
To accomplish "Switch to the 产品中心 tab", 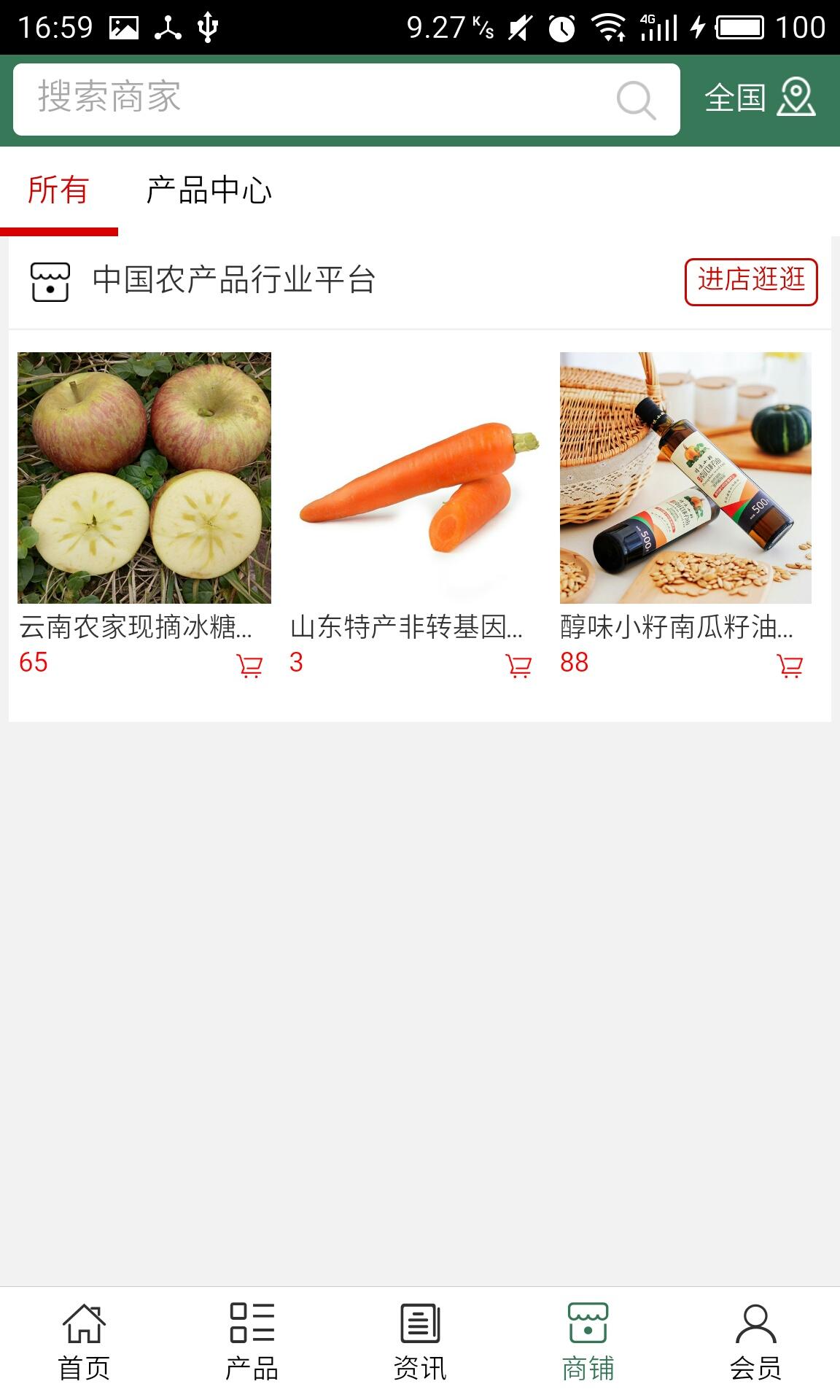I will 209,191.
